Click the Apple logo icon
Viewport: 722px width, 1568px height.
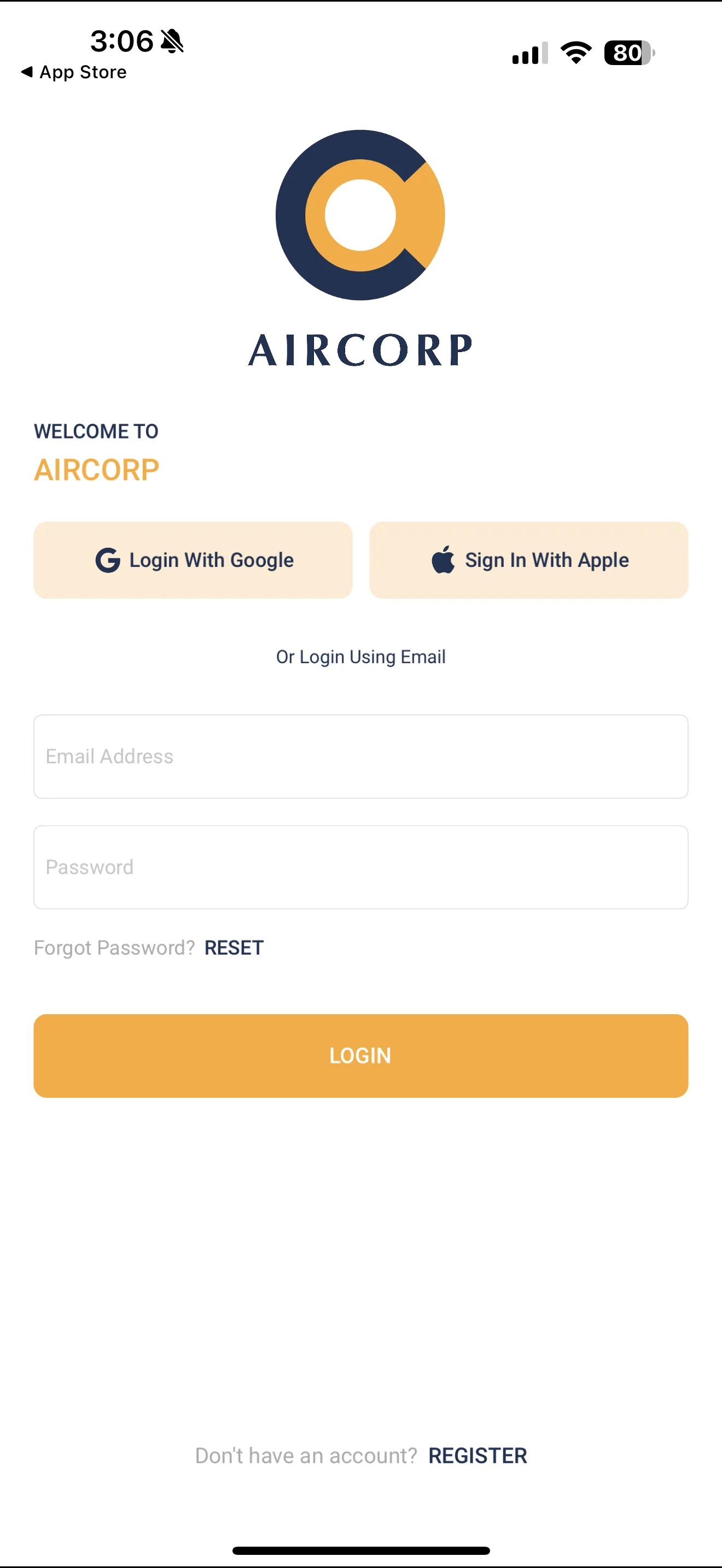[444, 559]
